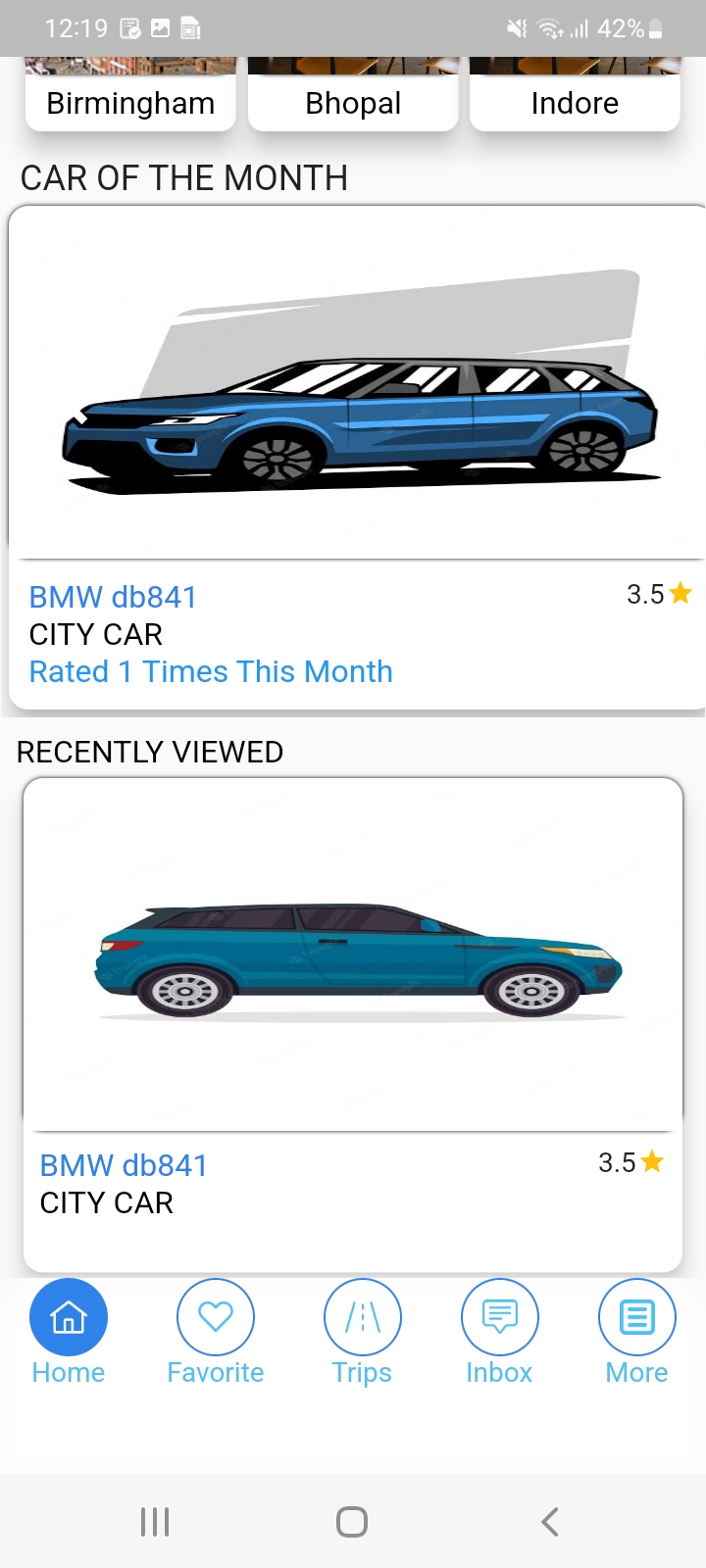Tap the system back button

click(x=550, y=1521)
